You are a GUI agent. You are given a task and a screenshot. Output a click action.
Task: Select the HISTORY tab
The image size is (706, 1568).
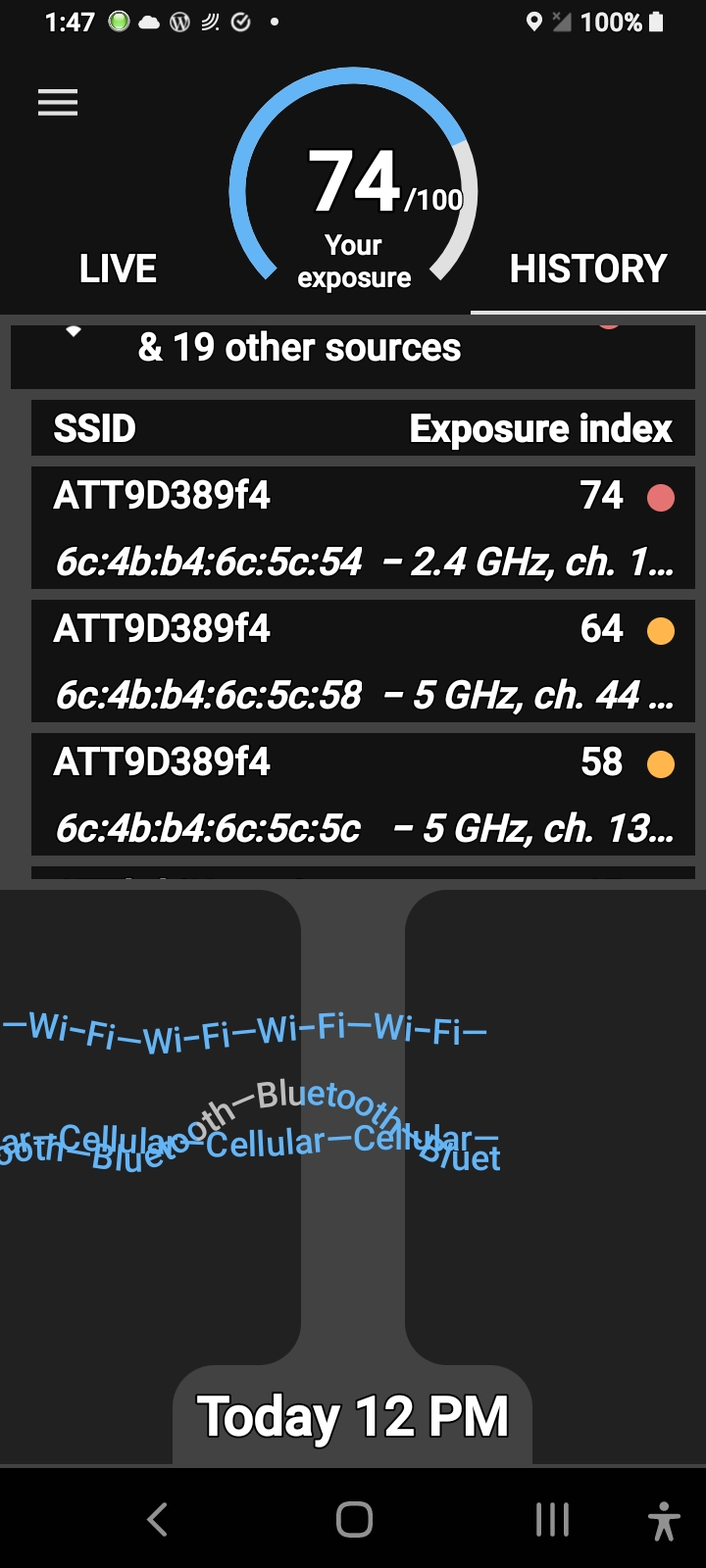pos(588,269)
